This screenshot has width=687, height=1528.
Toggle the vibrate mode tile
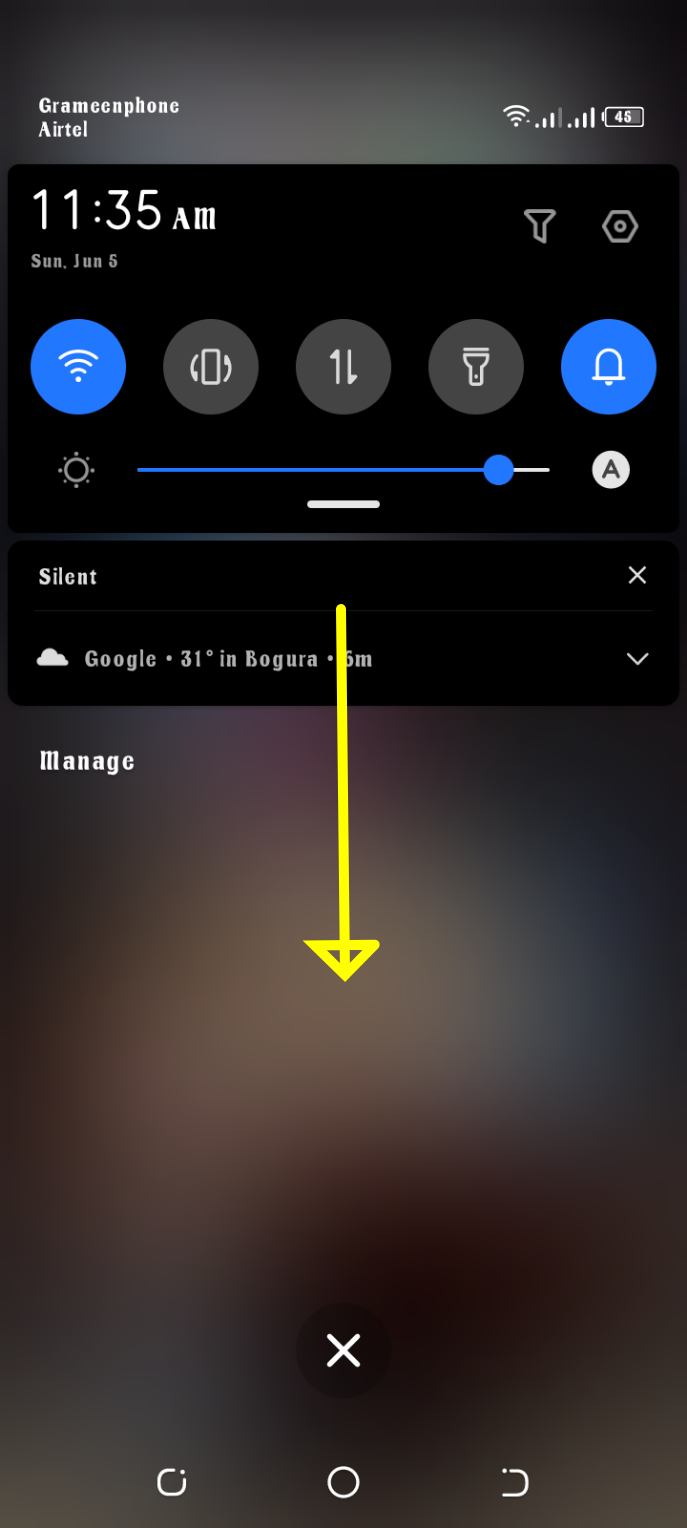(x=211, y=367)
